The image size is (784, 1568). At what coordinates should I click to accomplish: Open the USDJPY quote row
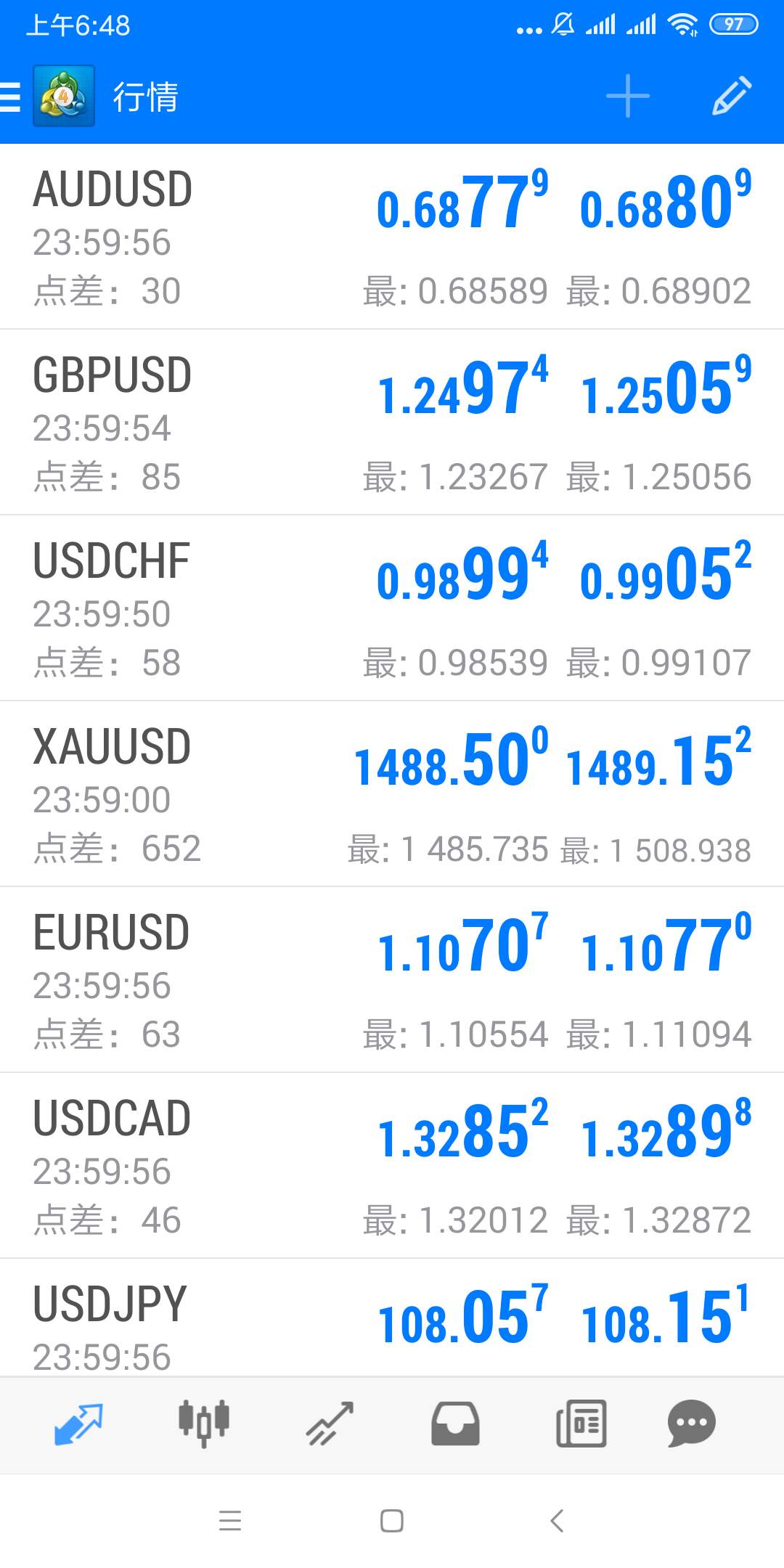pyautogui.click(x=392, y=1318)
